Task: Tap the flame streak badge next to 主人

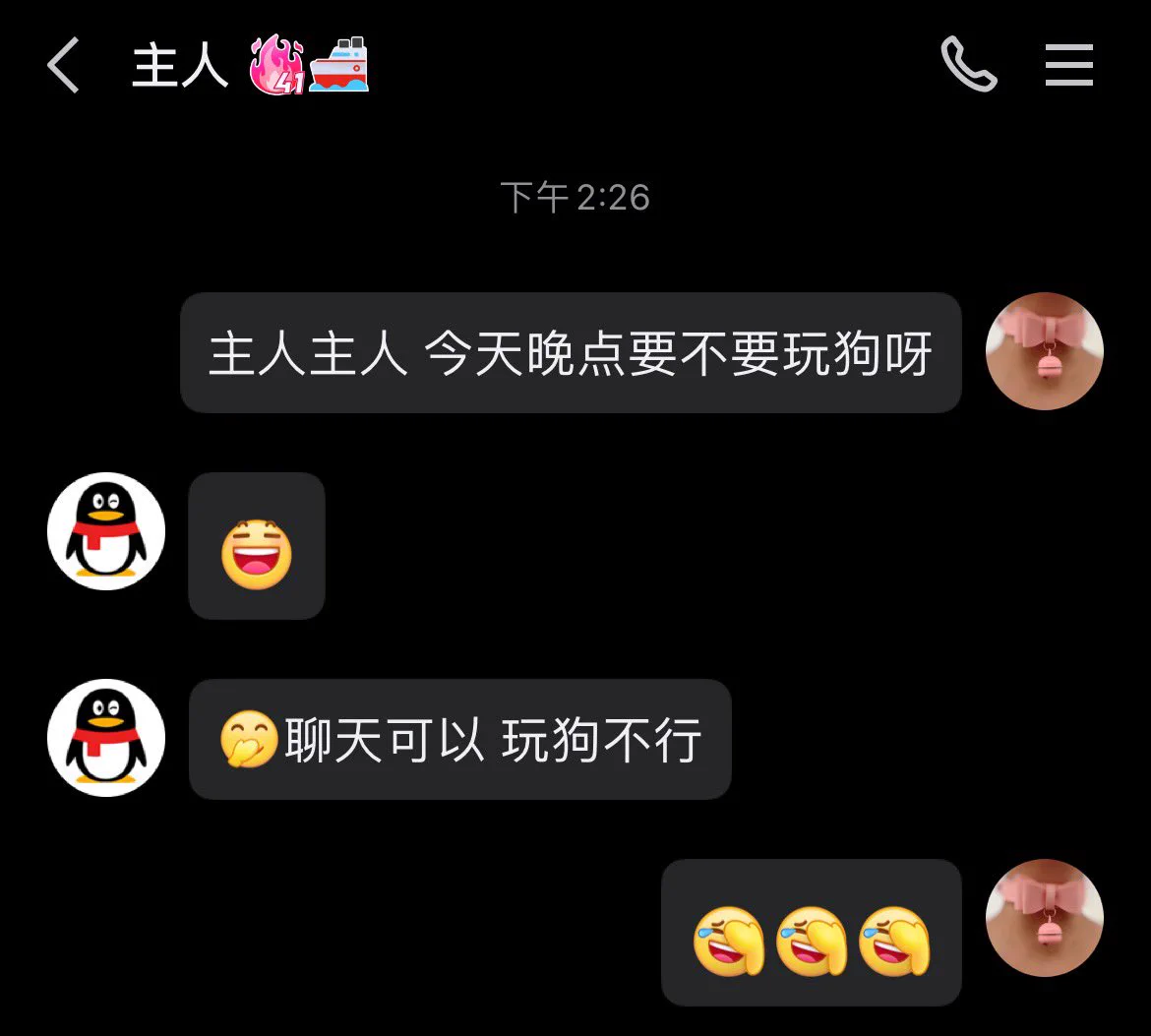Action: tap(276, 66)
